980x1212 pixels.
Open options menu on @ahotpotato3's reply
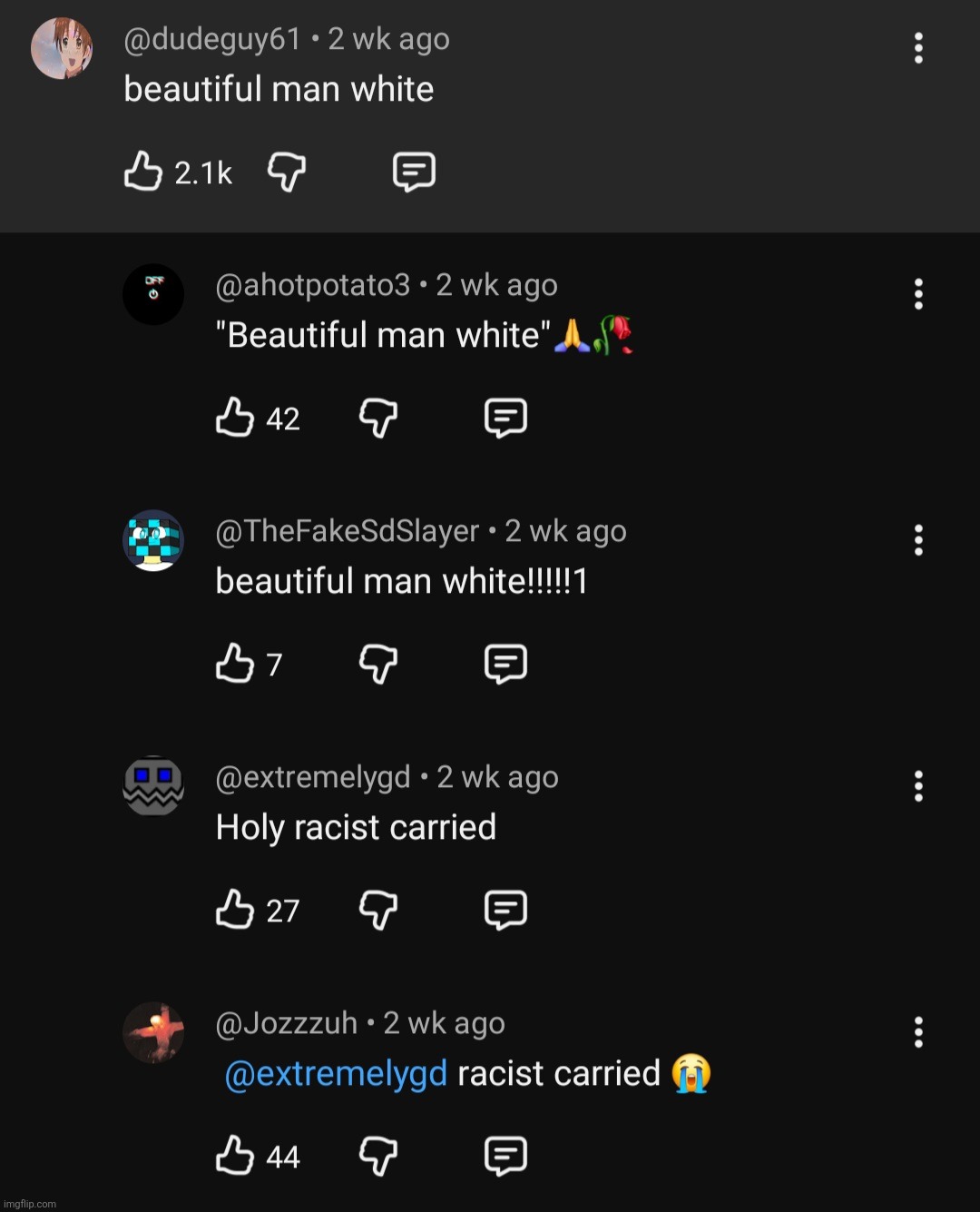918,294
